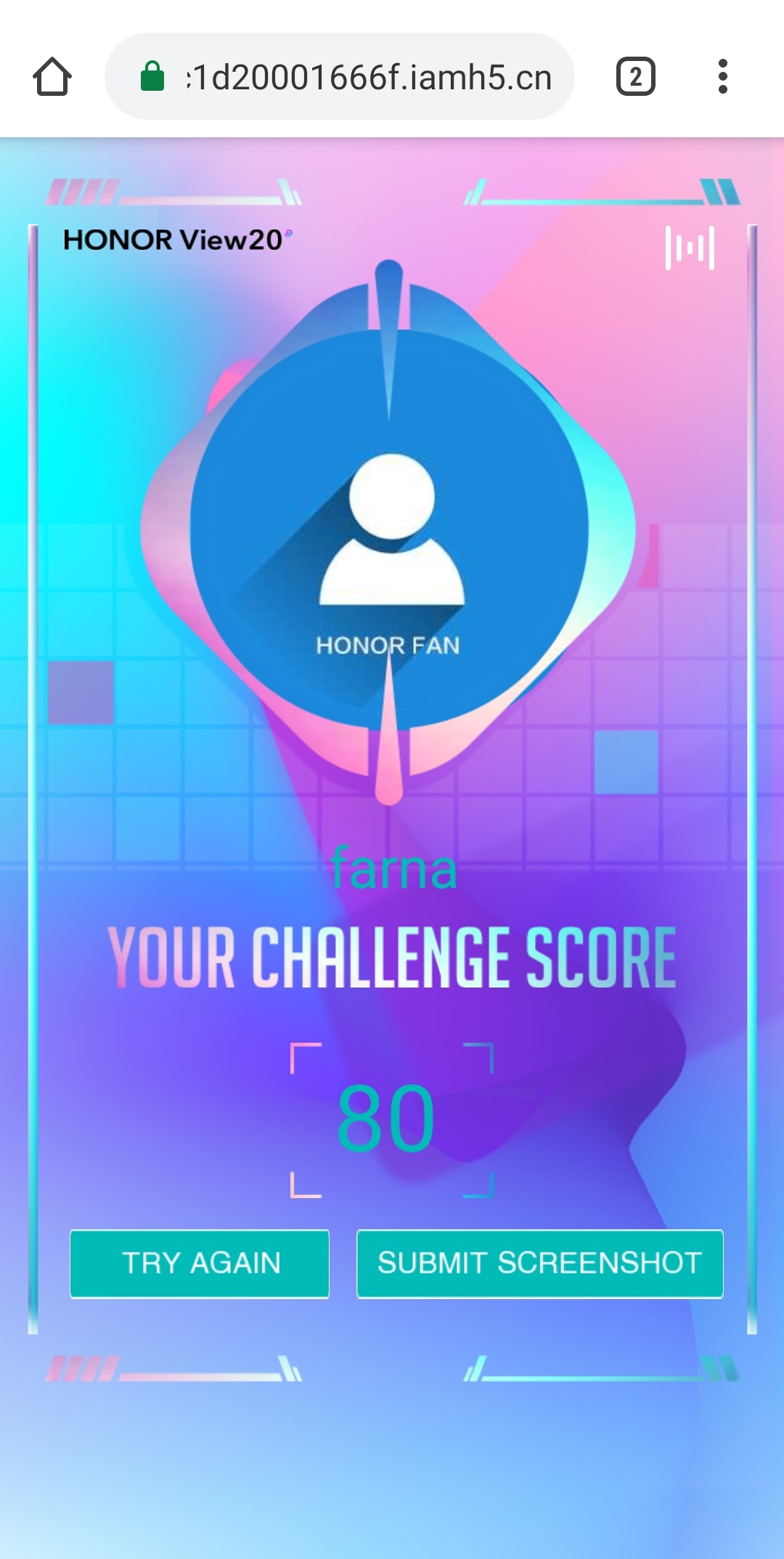This screenshot has height=1559, width=784.
Task: Open the tab switcher showing 2 tabs
Action: 635,77
